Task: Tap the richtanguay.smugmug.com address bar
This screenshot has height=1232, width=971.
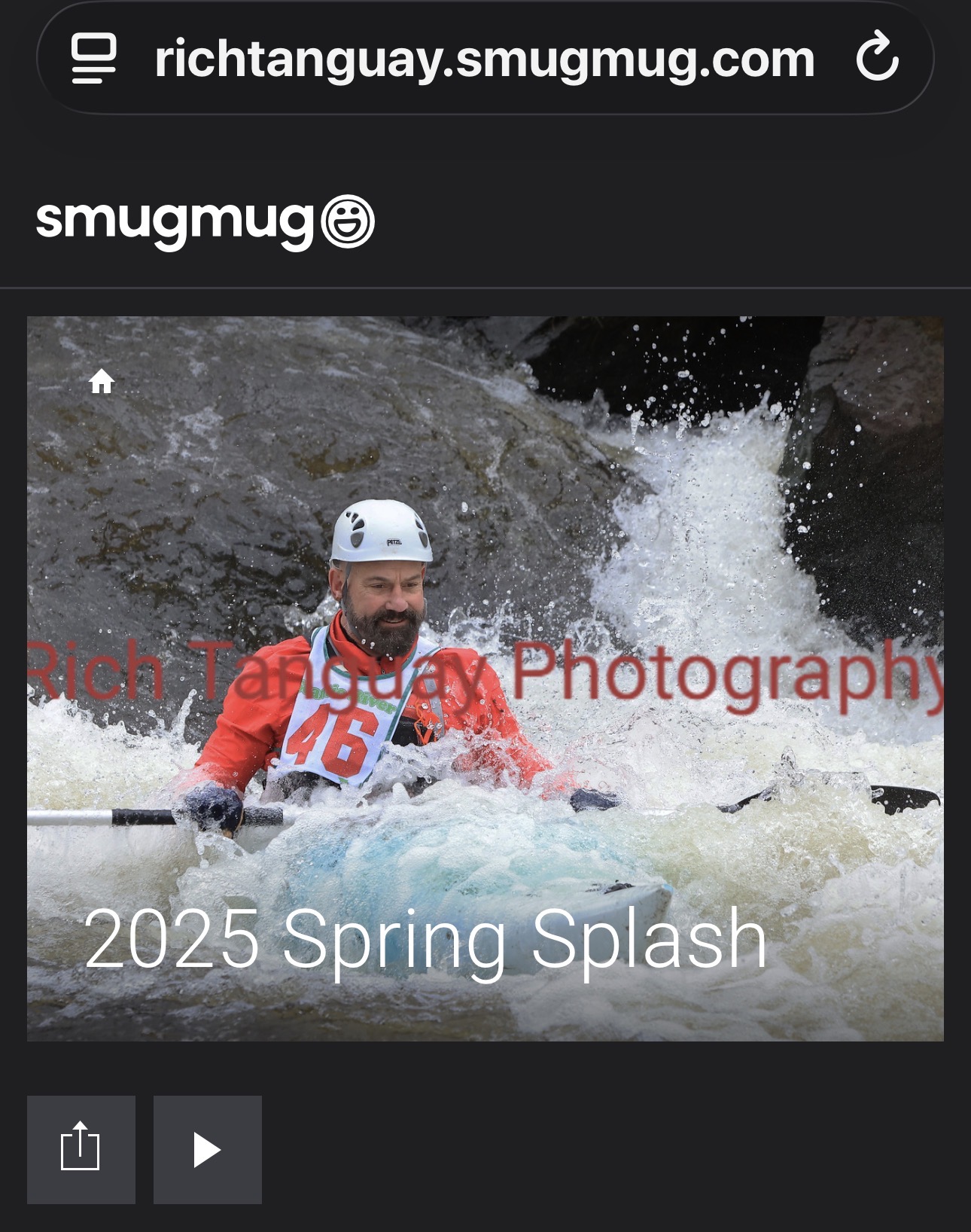Action: tap(484, 59)
